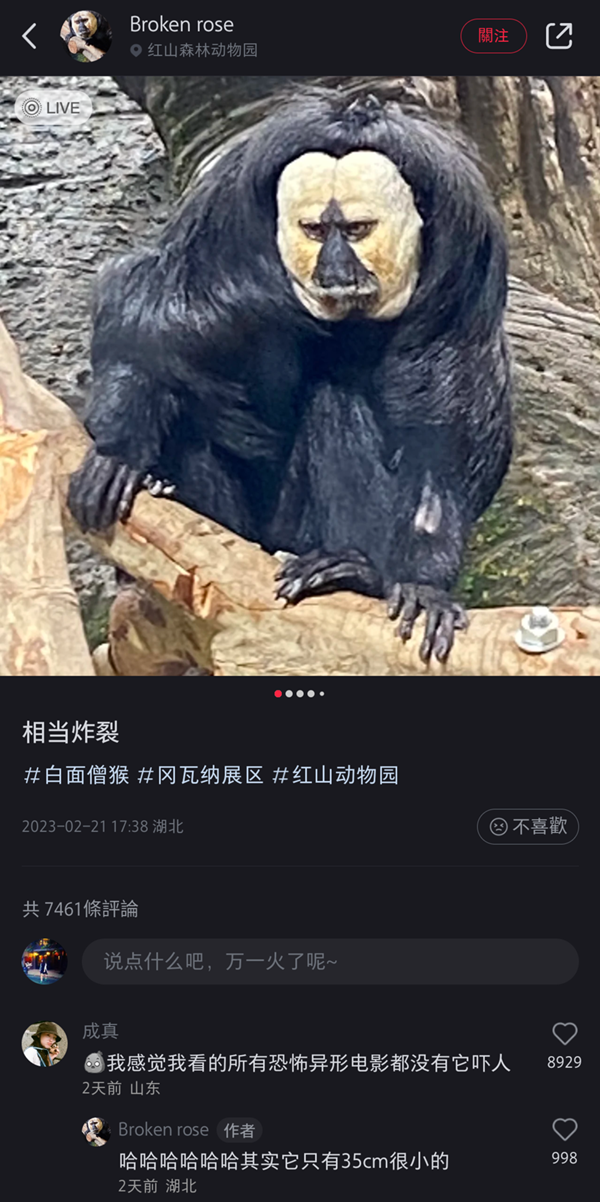The width and height of the screenshot is (600, 1202).
Task: Share this post via the share icon
Action: pyautogui.click(x=559, y=36)
